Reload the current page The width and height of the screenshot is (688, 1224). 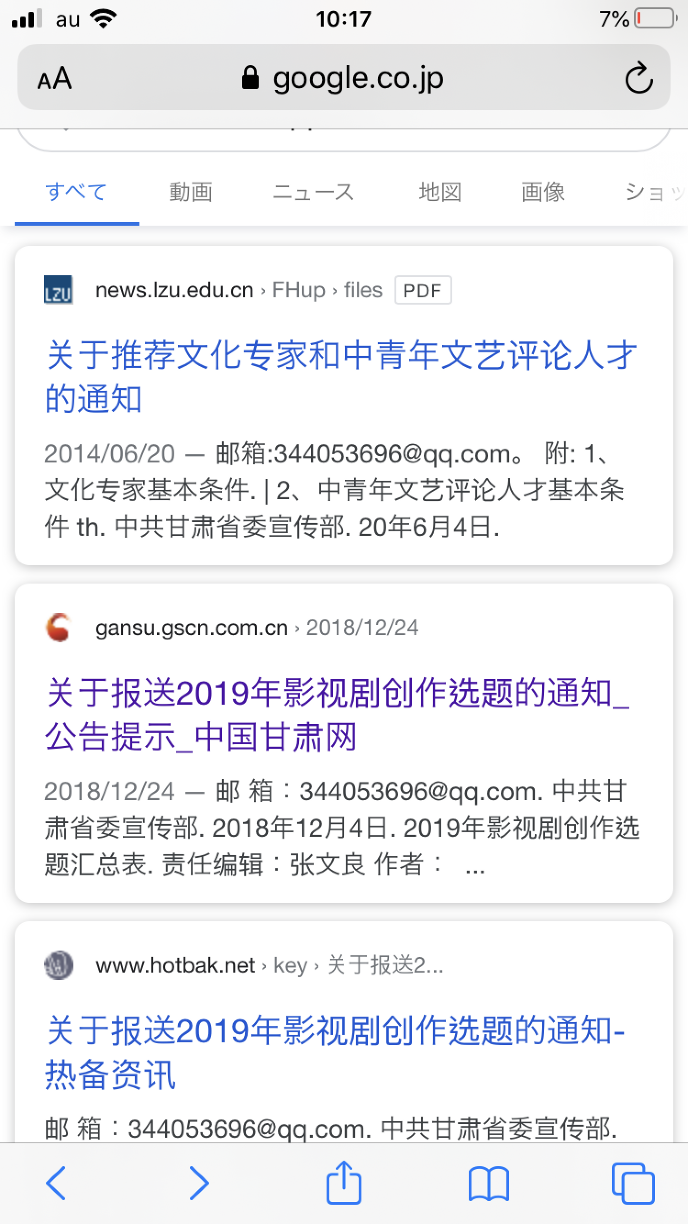[638, 78]
